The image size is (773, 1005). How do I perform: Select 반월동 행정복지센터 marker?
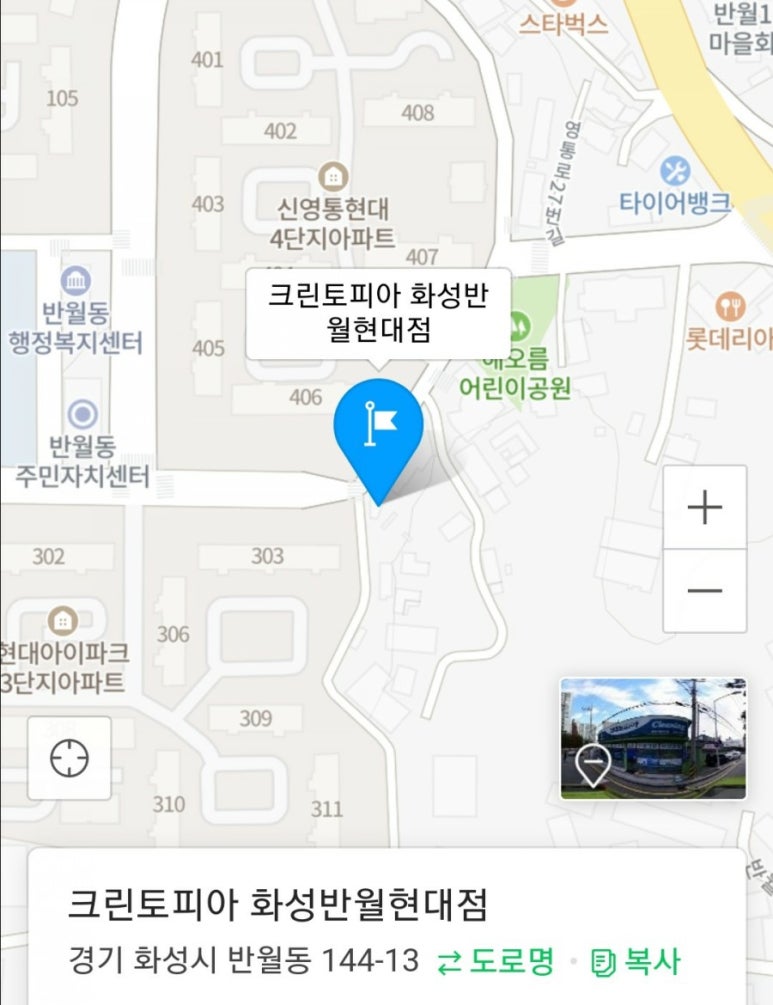[76, 282]
